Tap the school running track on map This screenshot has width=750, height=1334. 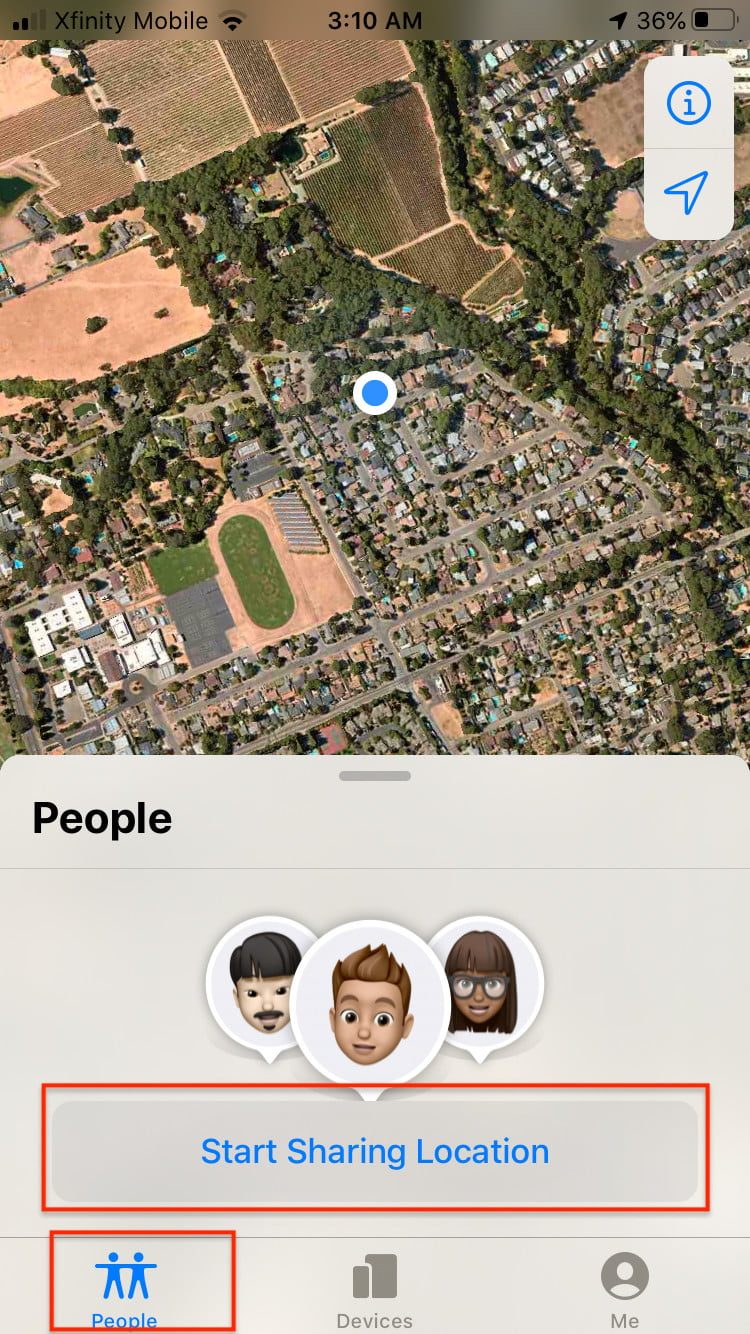252,570
